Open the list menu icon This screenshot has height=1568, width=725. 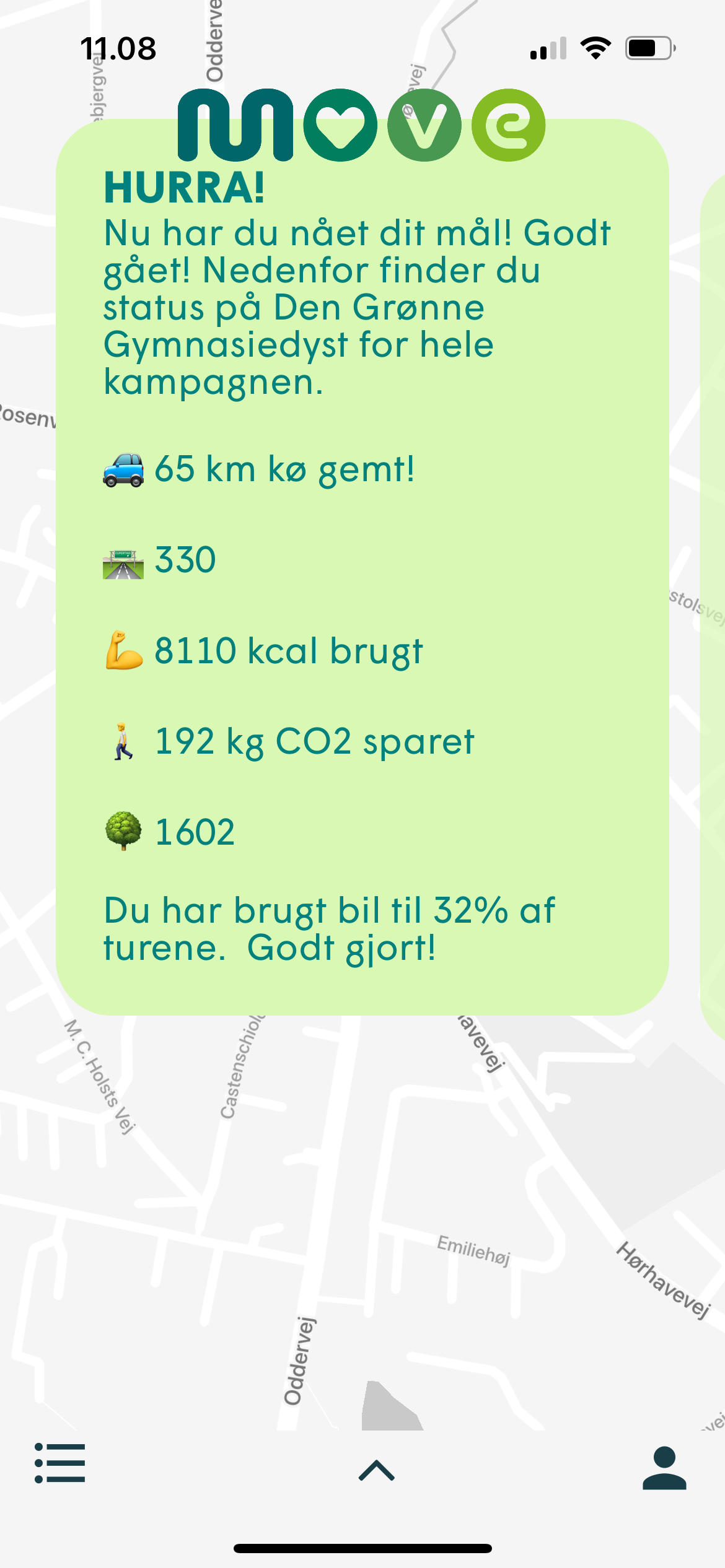[x=59, y=1463]
